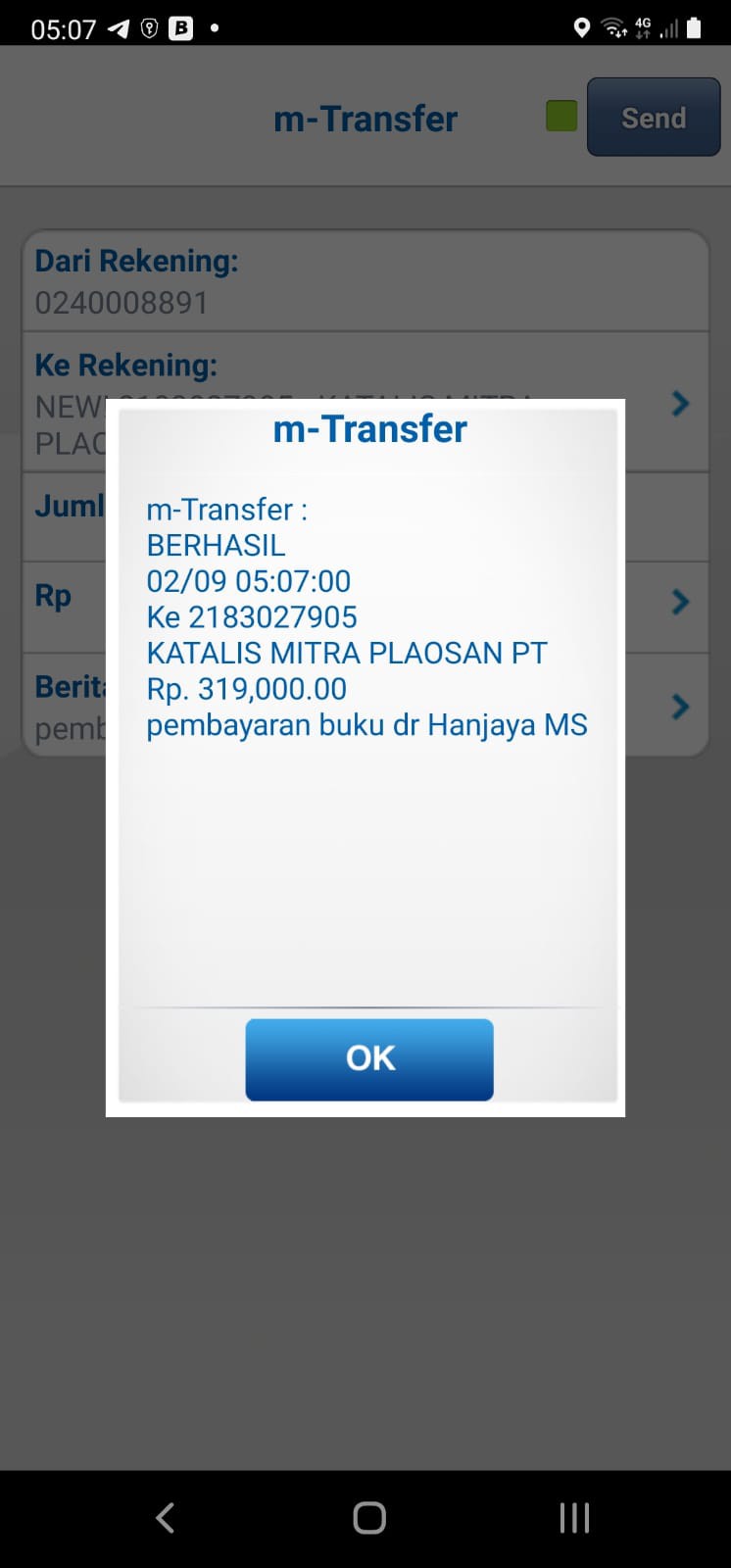Go to the home screen

tap(369, 1518)
